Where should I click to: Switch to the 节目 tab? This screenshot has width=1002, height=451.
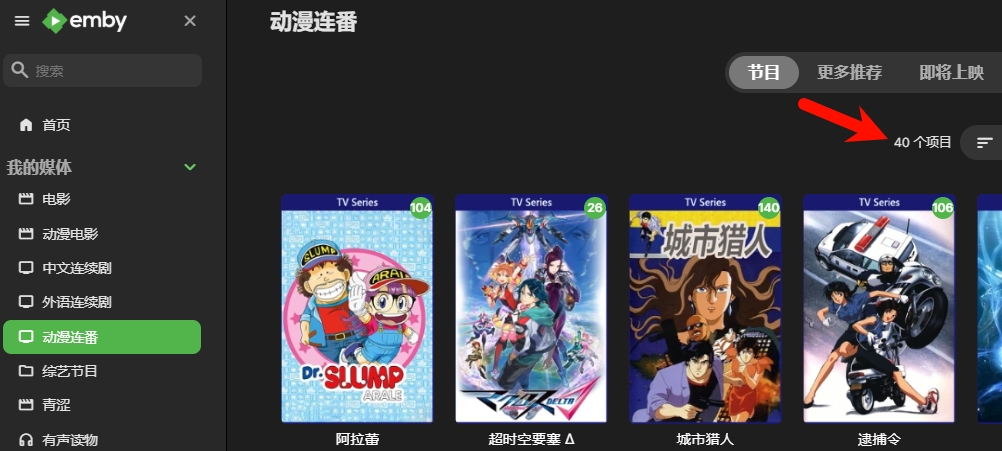click(x=764, y=73)
